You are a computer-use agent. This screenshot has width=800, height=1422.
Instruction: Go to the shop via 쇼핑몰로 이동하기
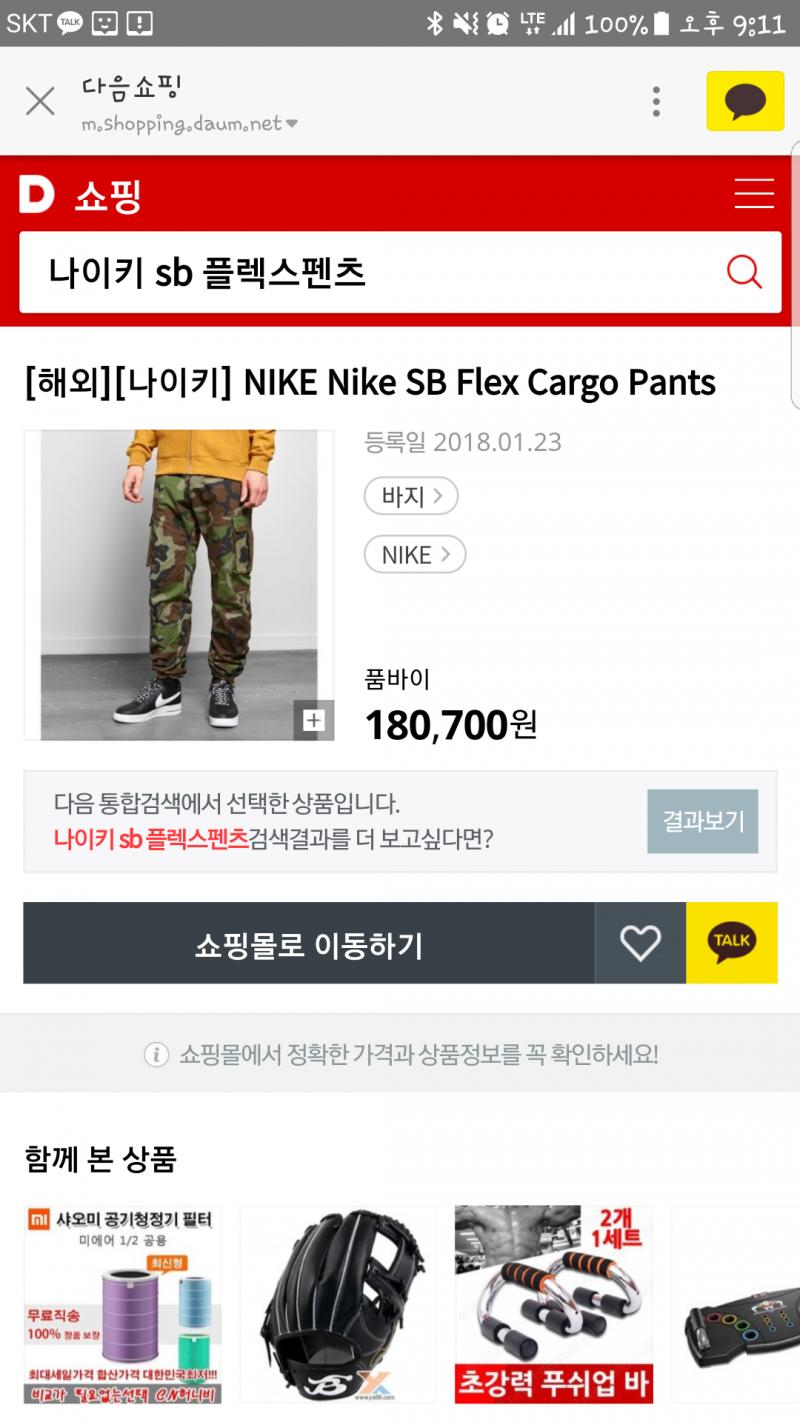309,943
